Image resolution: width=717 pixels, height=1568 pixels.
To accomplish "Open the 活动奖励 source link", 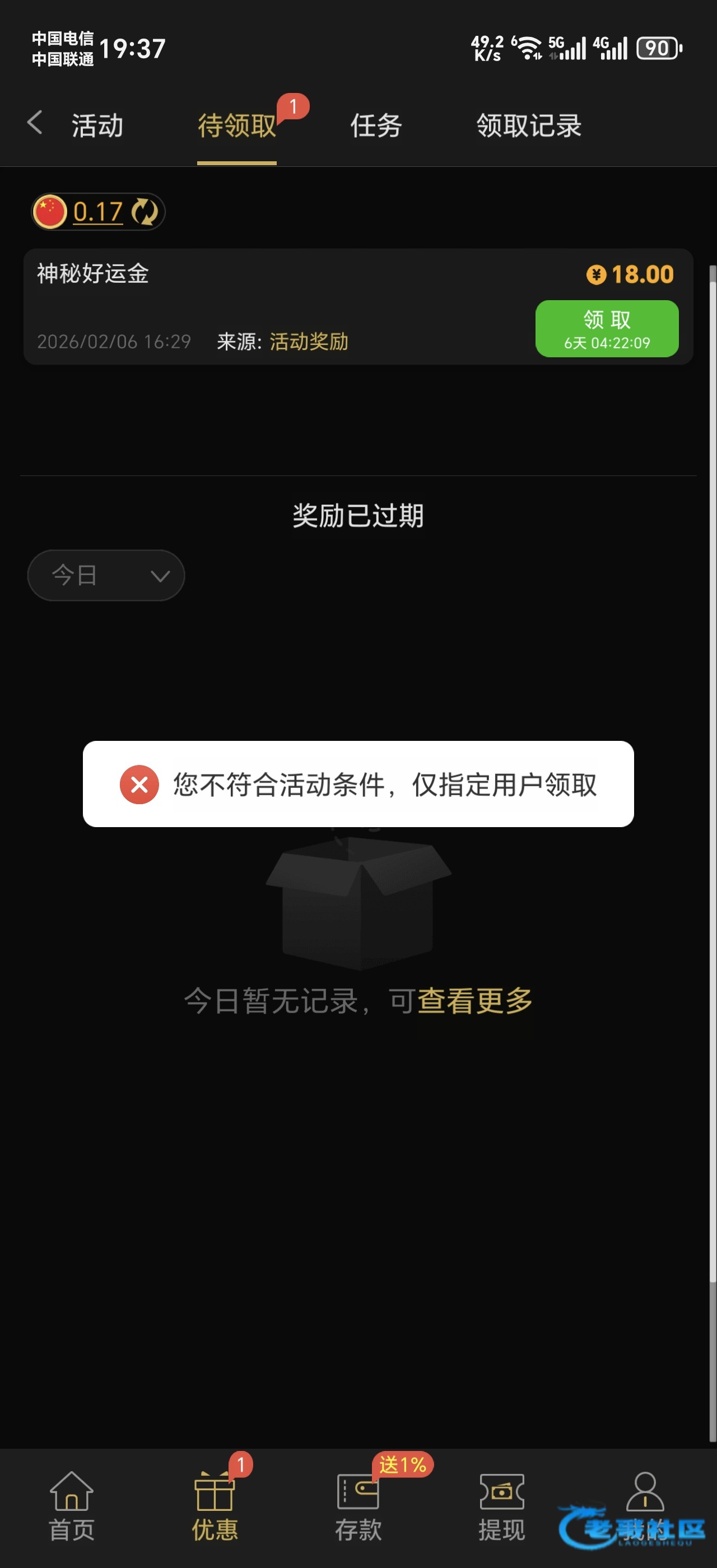I will click(x=309, y=342).
